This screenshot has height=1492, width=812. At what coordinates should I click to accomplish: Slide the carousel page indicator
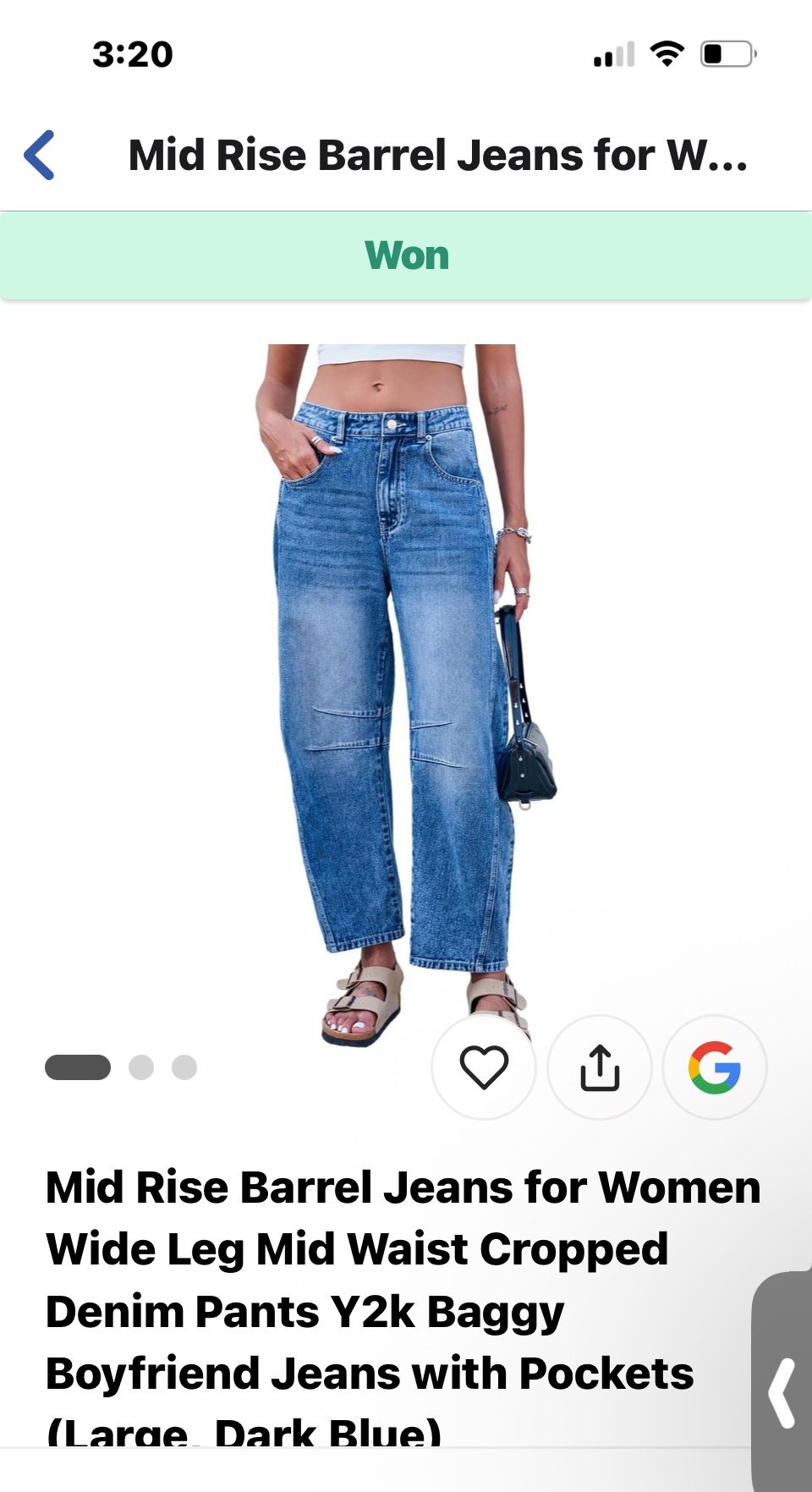pyautogui.click(x=118, y=1068)
